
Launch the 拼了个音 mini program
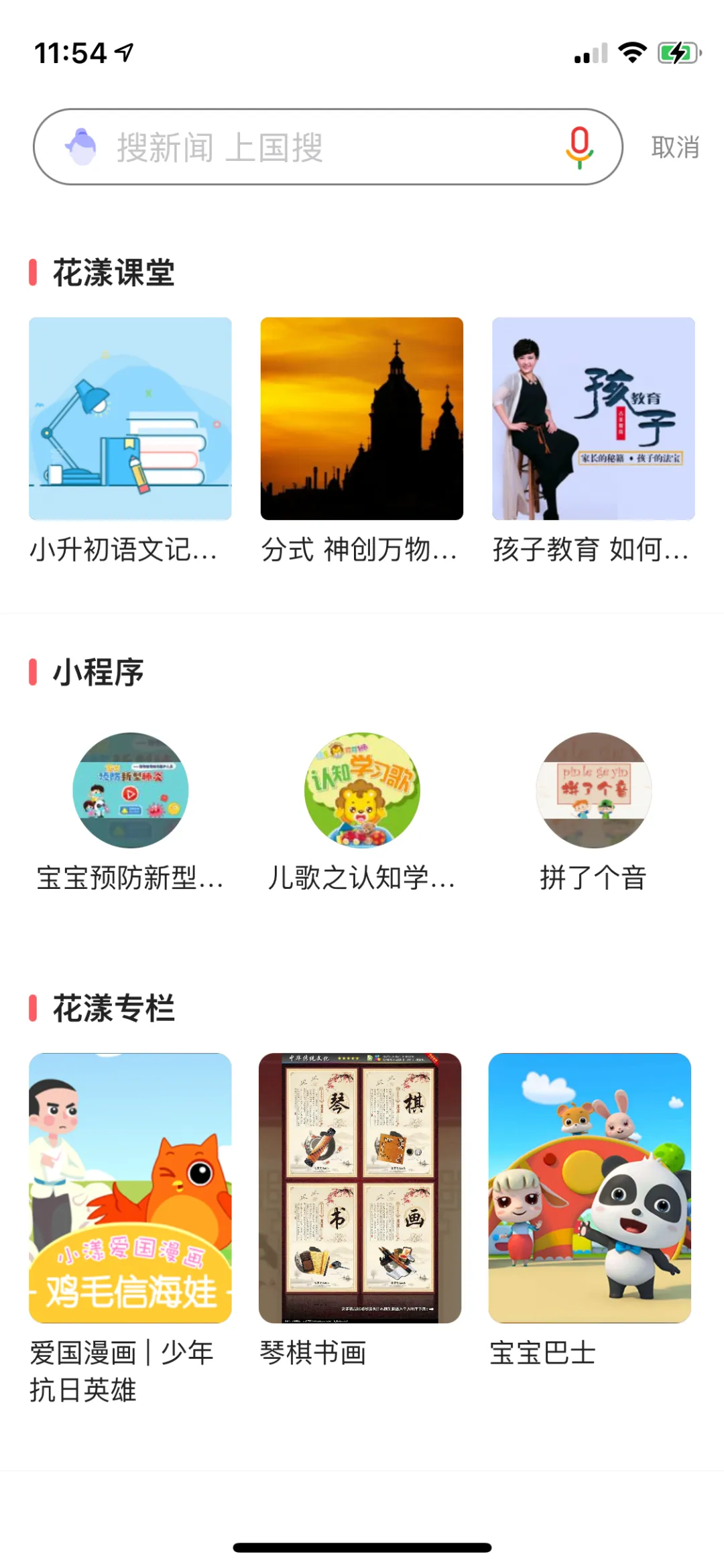(x=593, y=790)
